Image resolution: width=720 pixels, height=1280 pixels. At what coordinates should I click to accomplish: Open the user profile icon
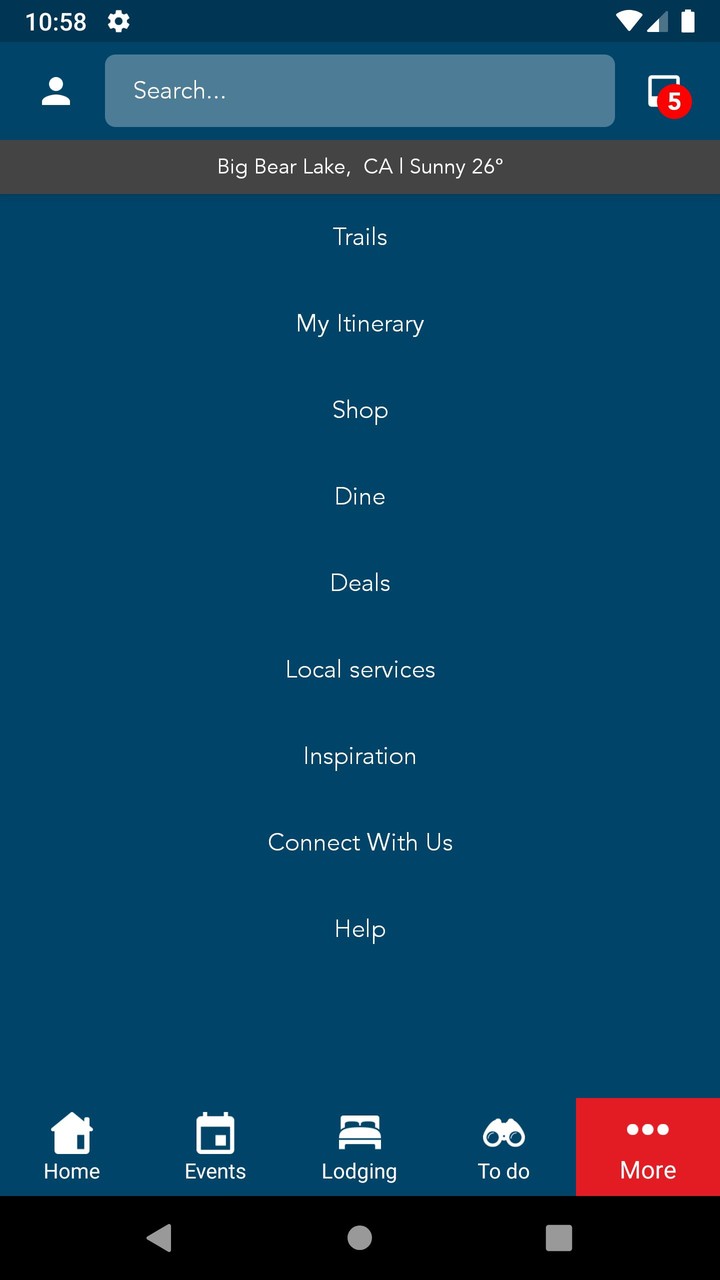(56, 91)
